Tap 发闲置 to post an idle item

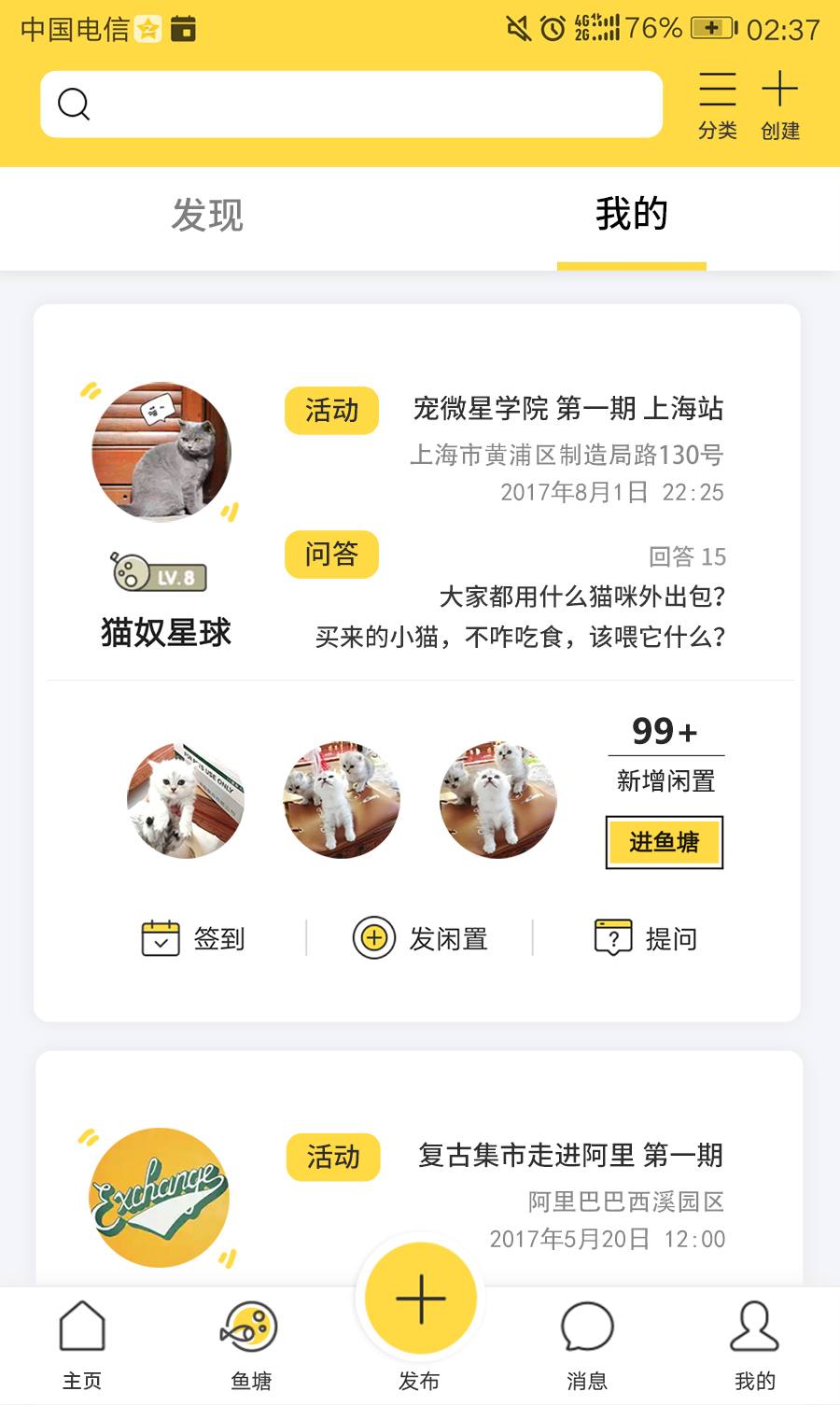pos(420,938)
